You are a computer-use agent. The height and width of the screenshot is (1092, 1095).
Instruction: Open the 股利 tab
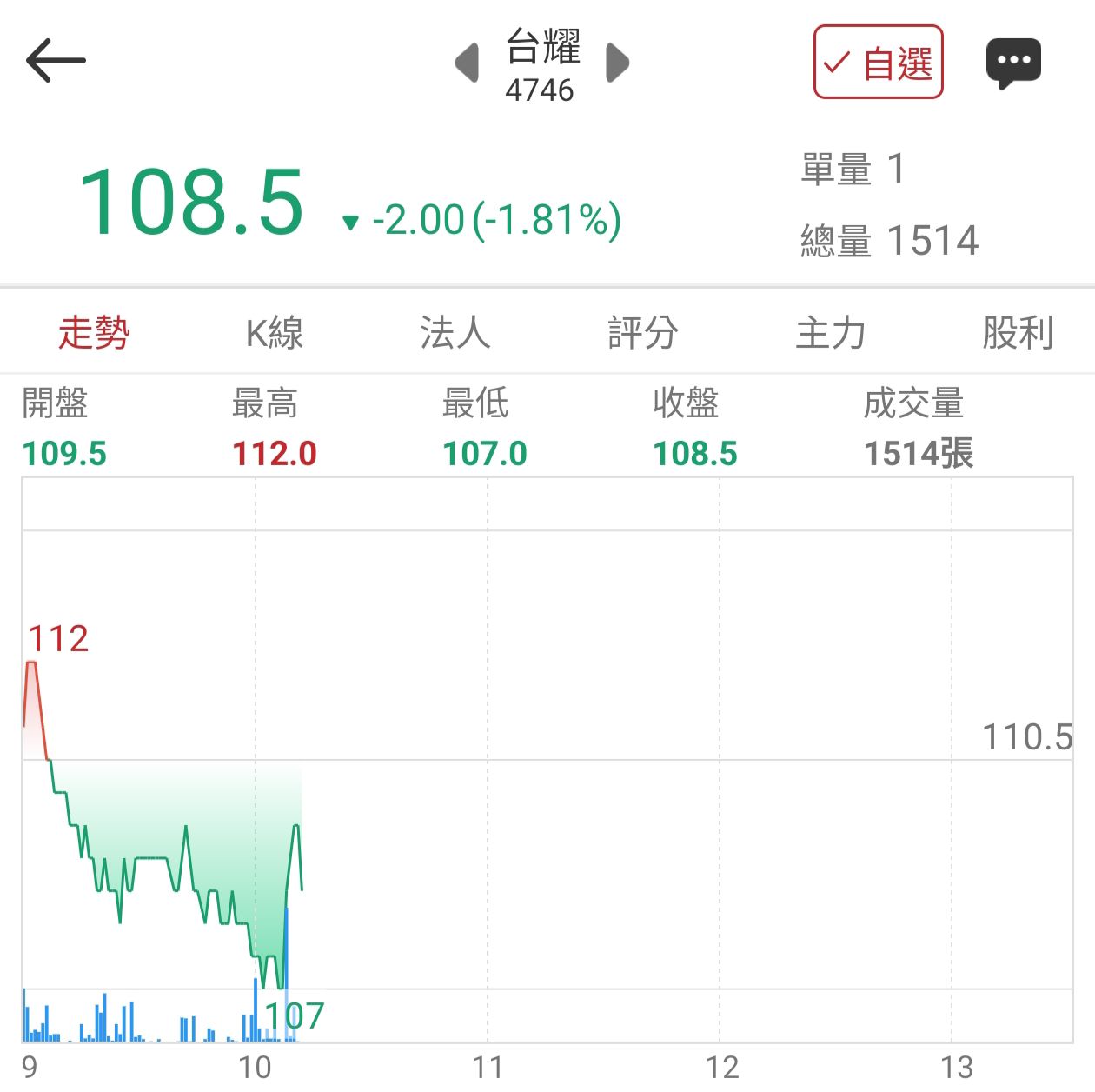click(1018, 333)
